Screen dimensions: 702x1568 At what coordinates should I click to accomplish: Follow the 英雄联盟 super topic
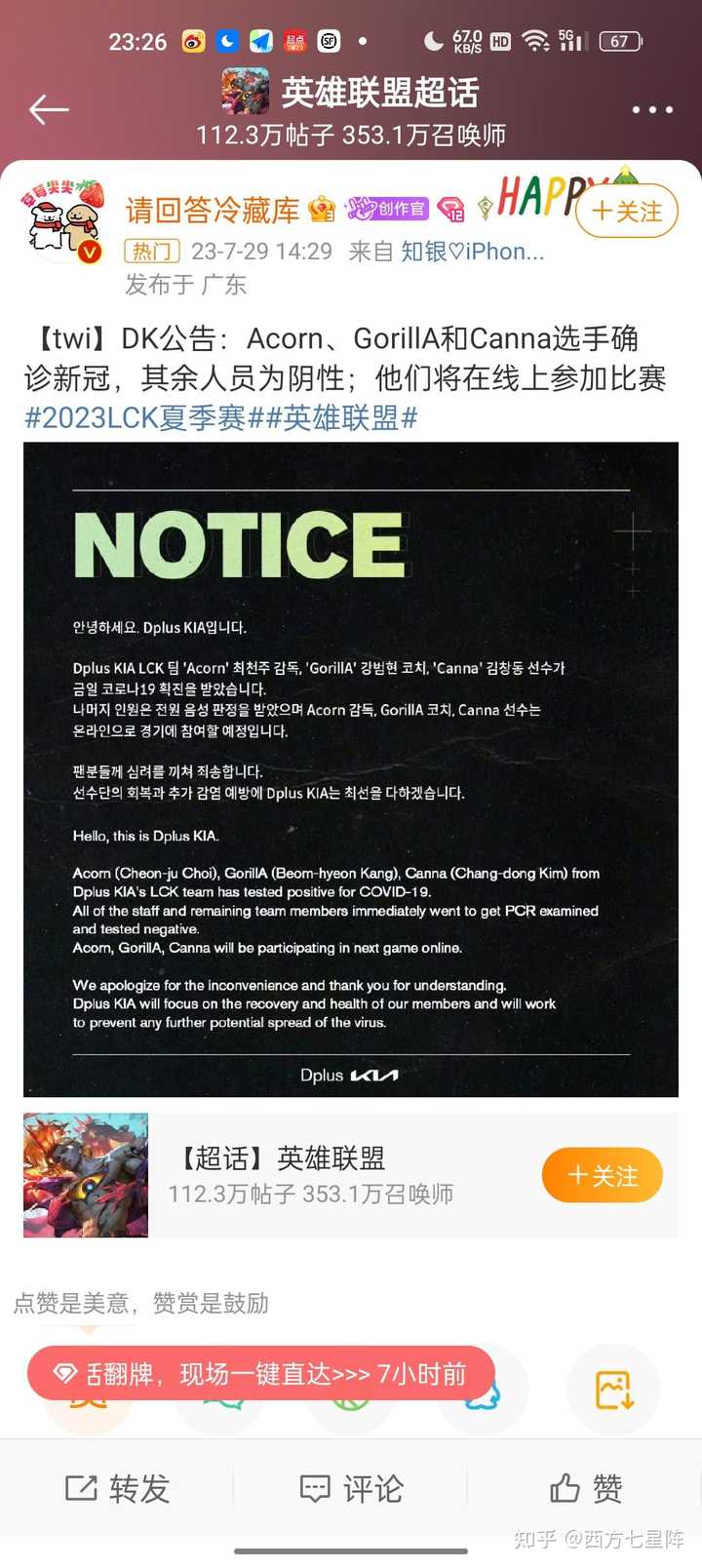pos(603,1175)
